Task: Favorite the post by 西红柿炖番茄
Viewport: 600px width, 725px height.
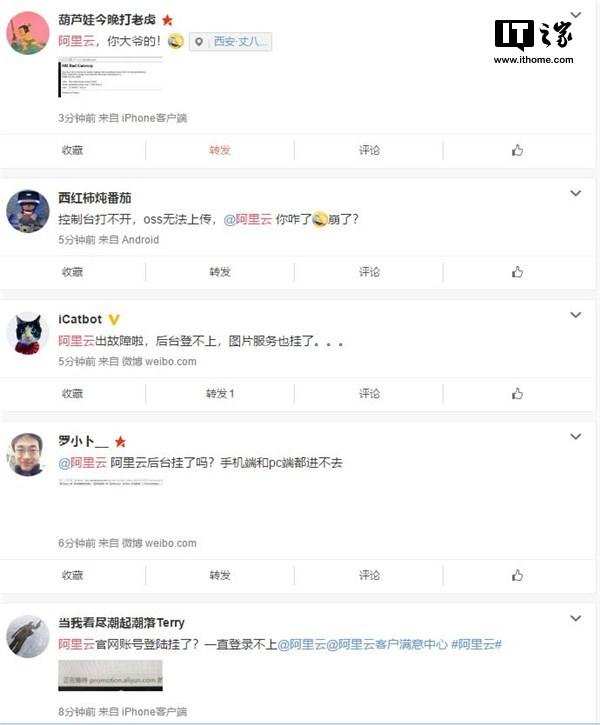Action: 72,272
